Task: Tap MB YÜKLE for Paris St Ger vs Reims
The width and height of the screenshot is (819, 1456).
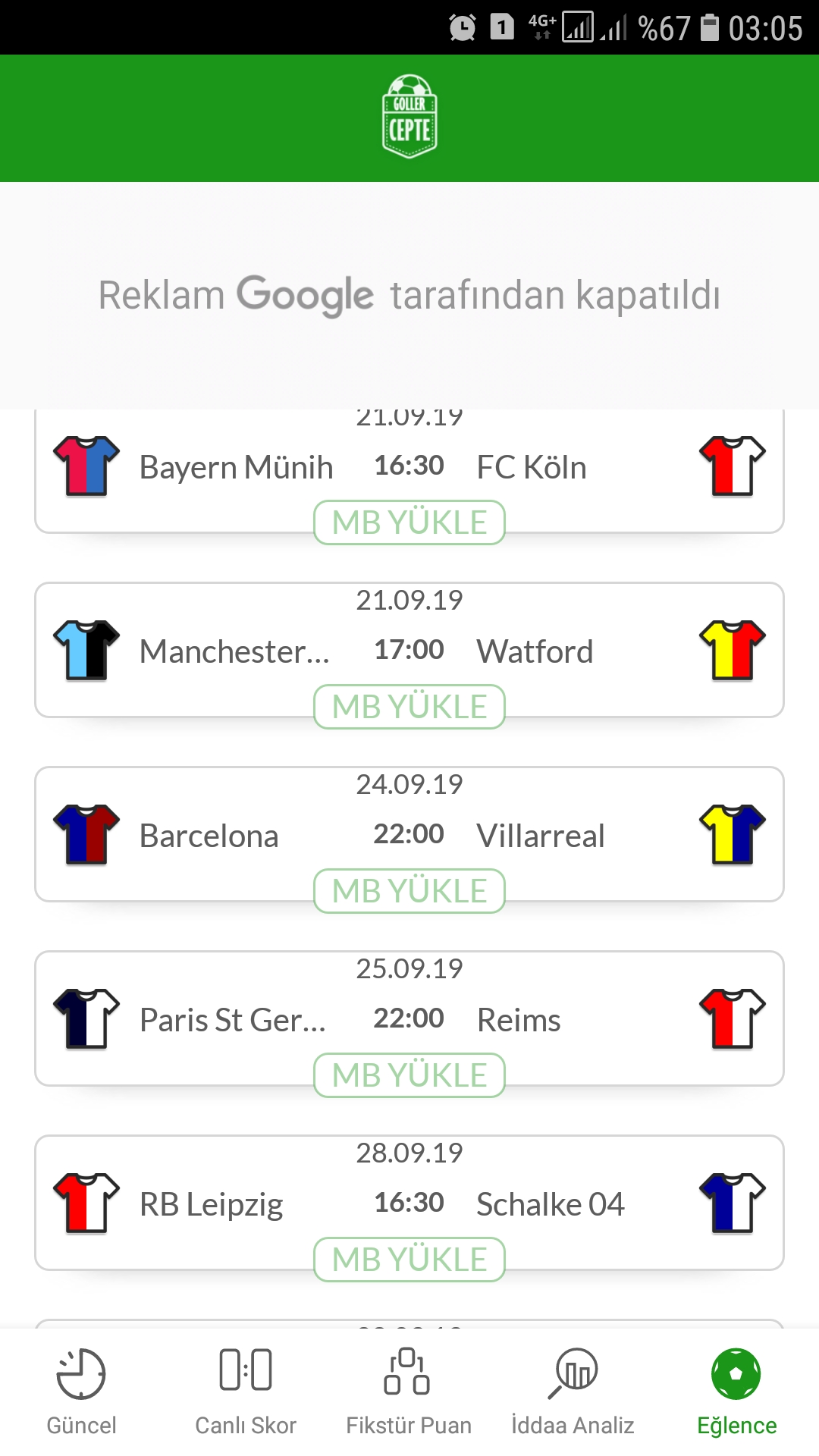Action: coord(409,1075)
